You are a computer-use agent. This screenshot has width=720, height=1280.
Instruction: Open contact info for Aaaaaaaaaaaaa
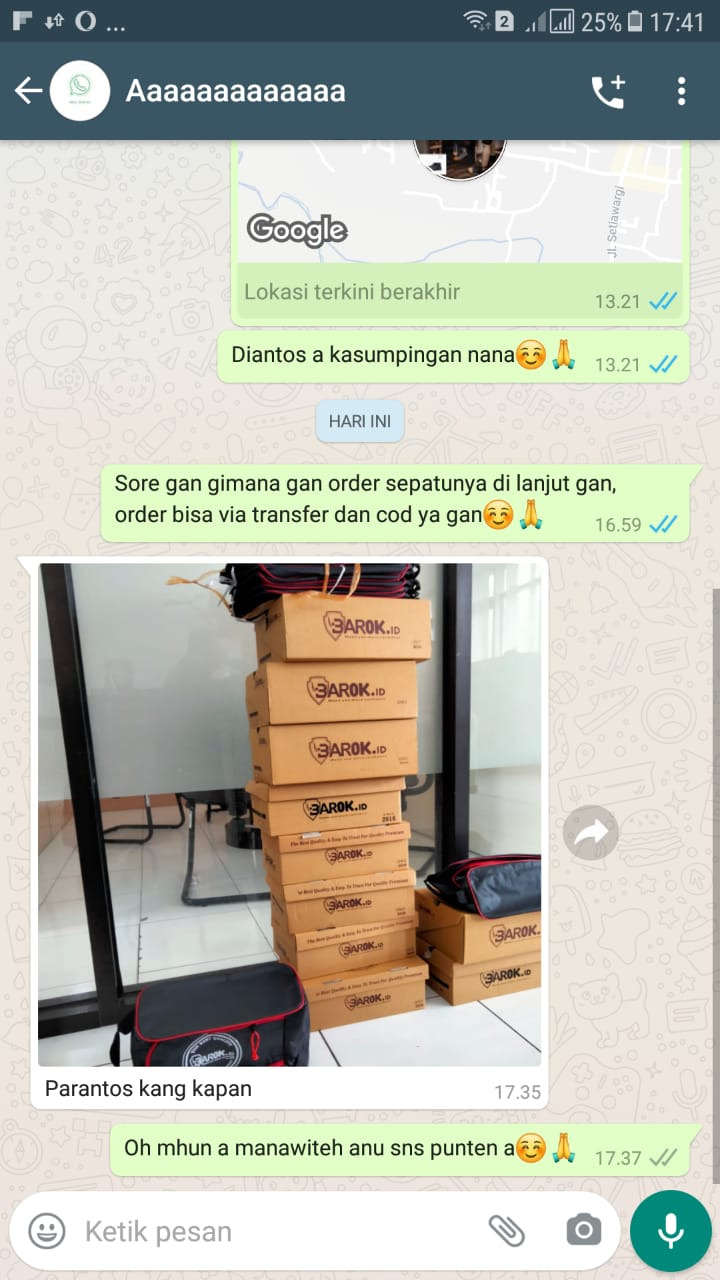click(x=235, y=91)
